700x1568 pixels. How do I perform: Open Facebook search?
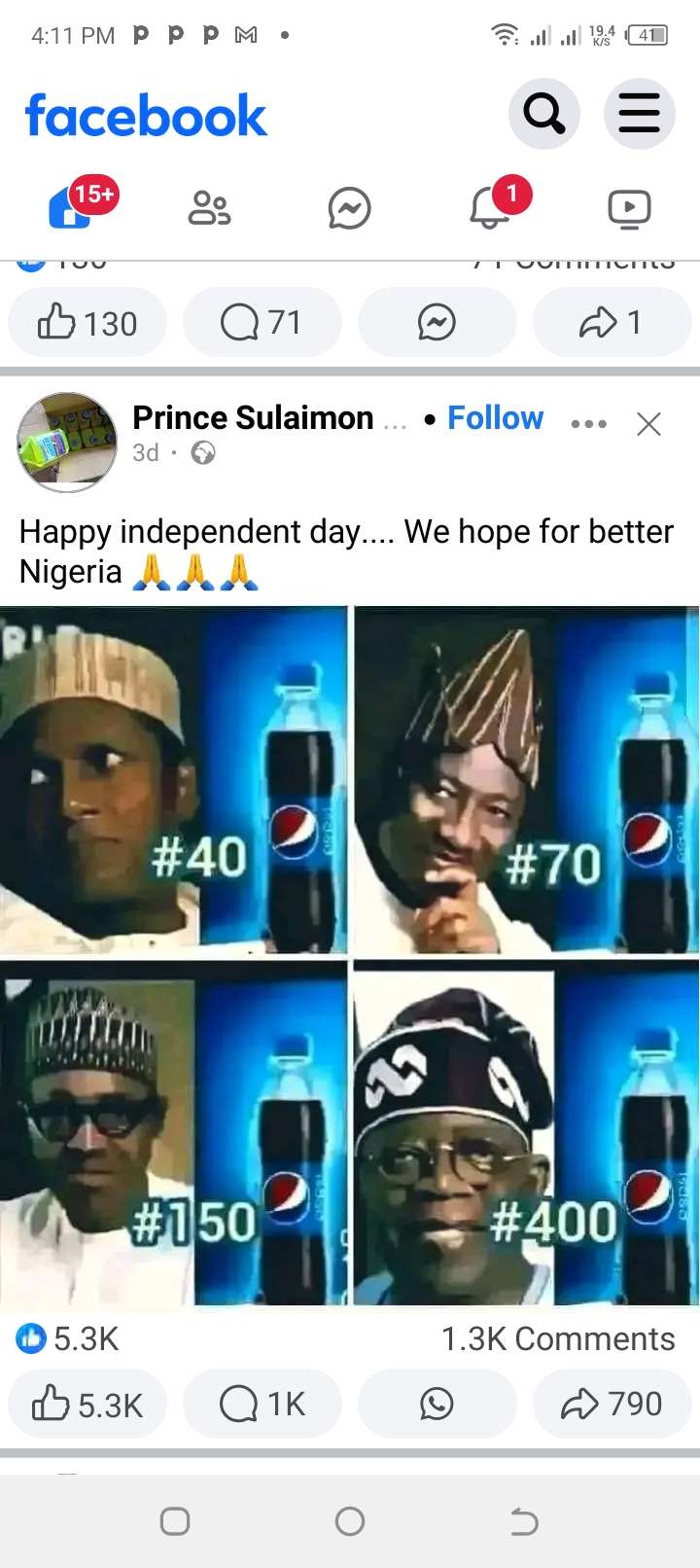[x=543, y=114]
